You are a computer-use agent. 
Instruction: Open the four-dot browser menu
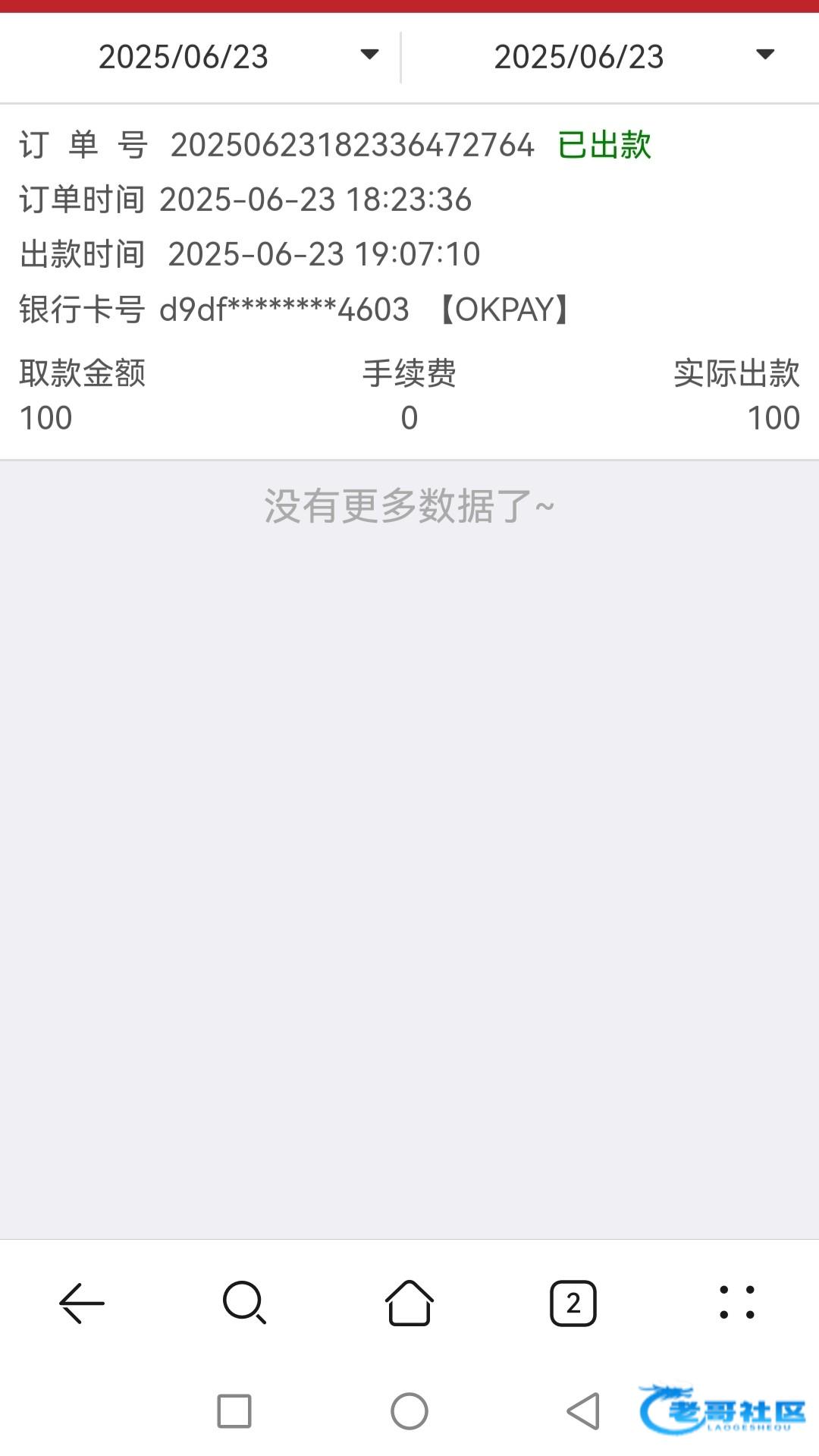(736, 1303)
